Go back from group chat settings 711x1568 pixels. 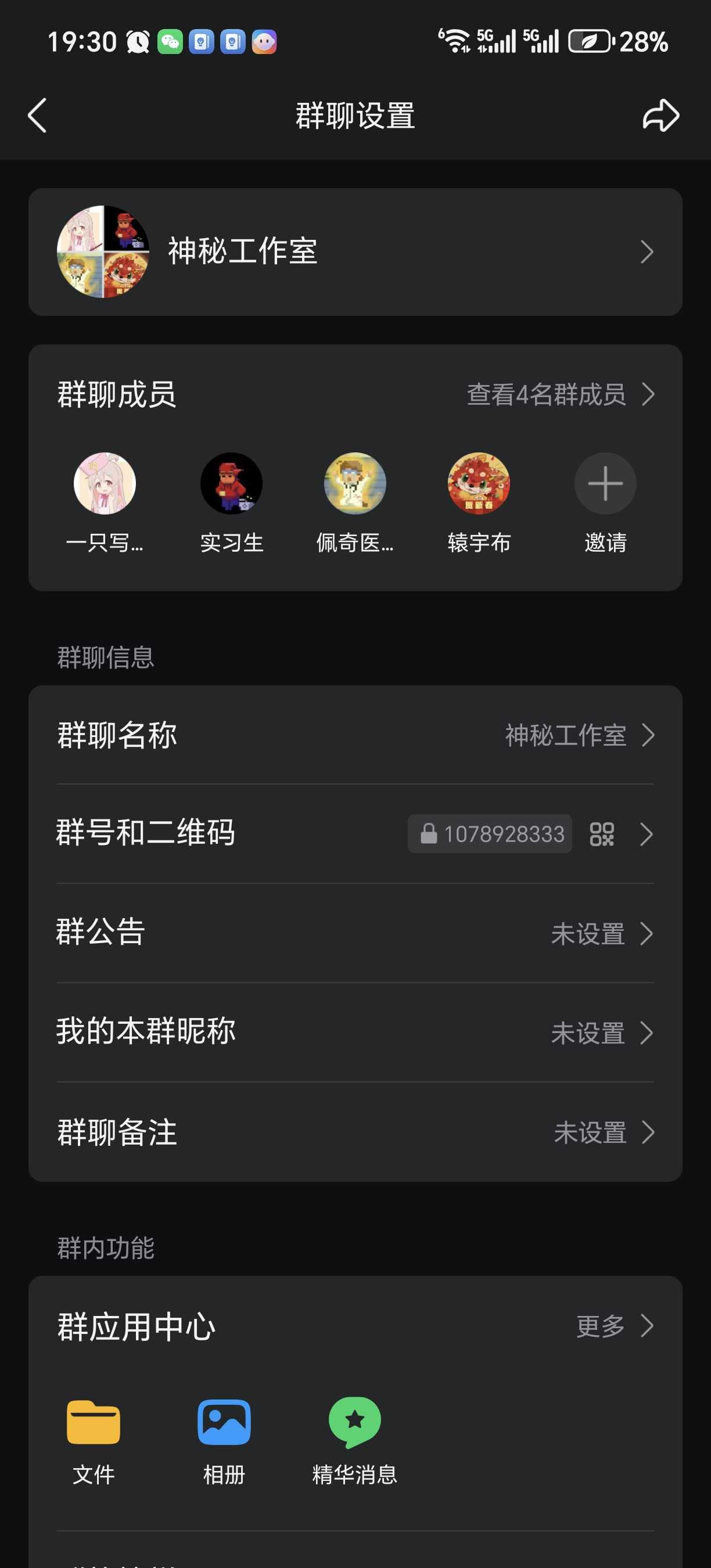click(38, 116)
